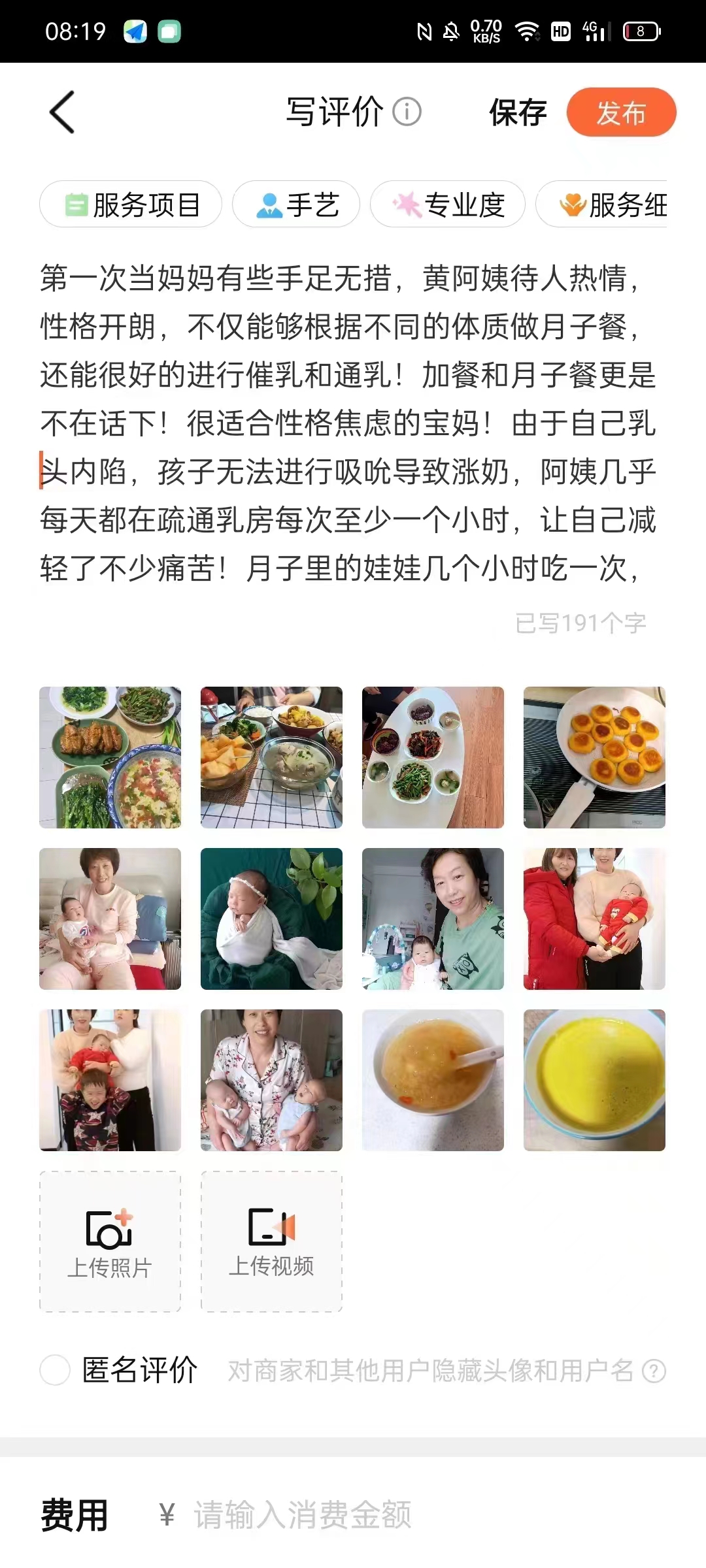Enter the amount in the 费用 field
Screen dimensions: 706x1568
[392, 1514]
